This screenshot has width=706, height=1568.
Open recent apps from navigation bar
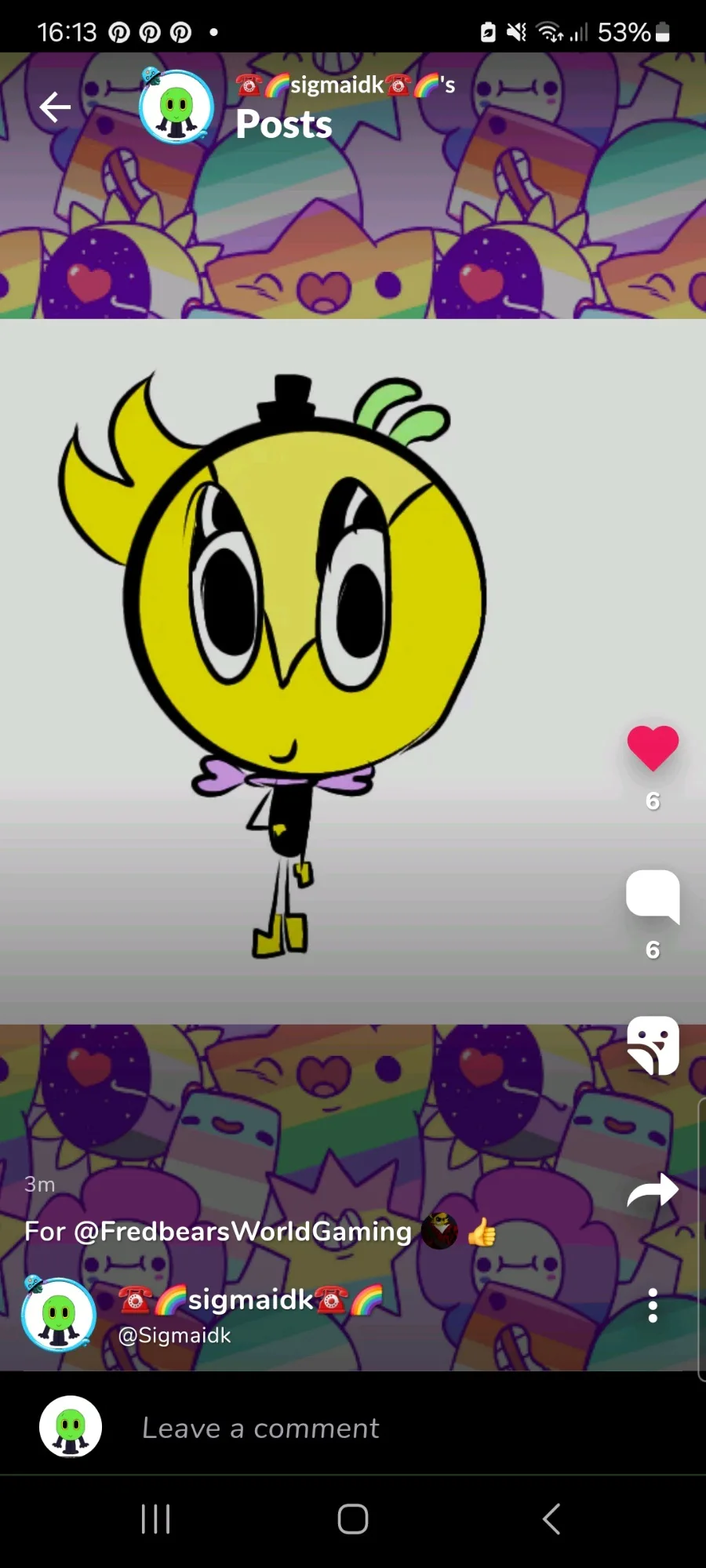coord(155,1519)
